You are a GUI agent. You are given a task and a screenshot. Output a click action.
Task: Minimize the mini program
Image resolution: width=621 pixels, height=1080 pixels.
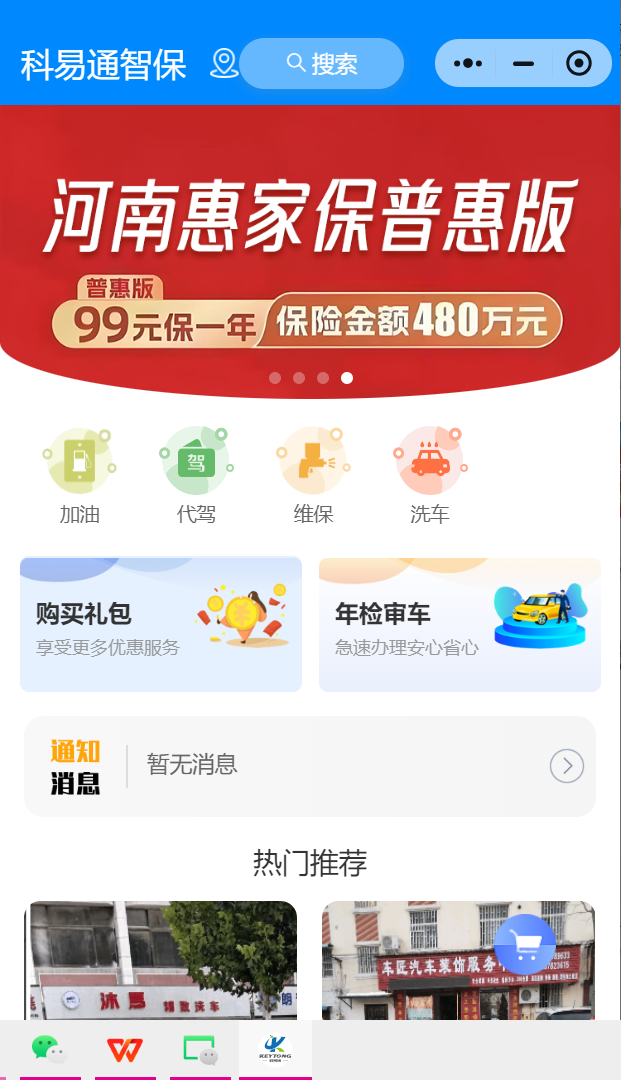click(x=523, y=64)
